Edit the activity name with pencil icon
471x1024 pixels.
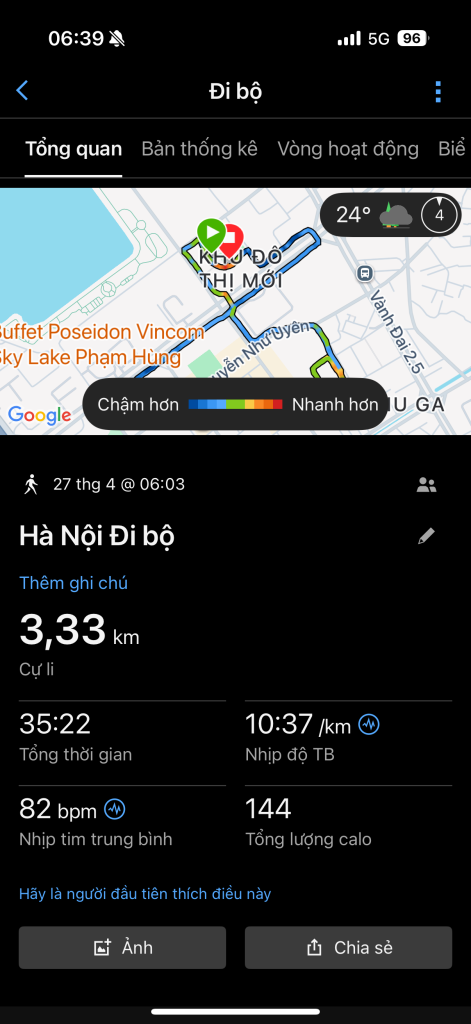pyautogui.click(x=426, y=537)
